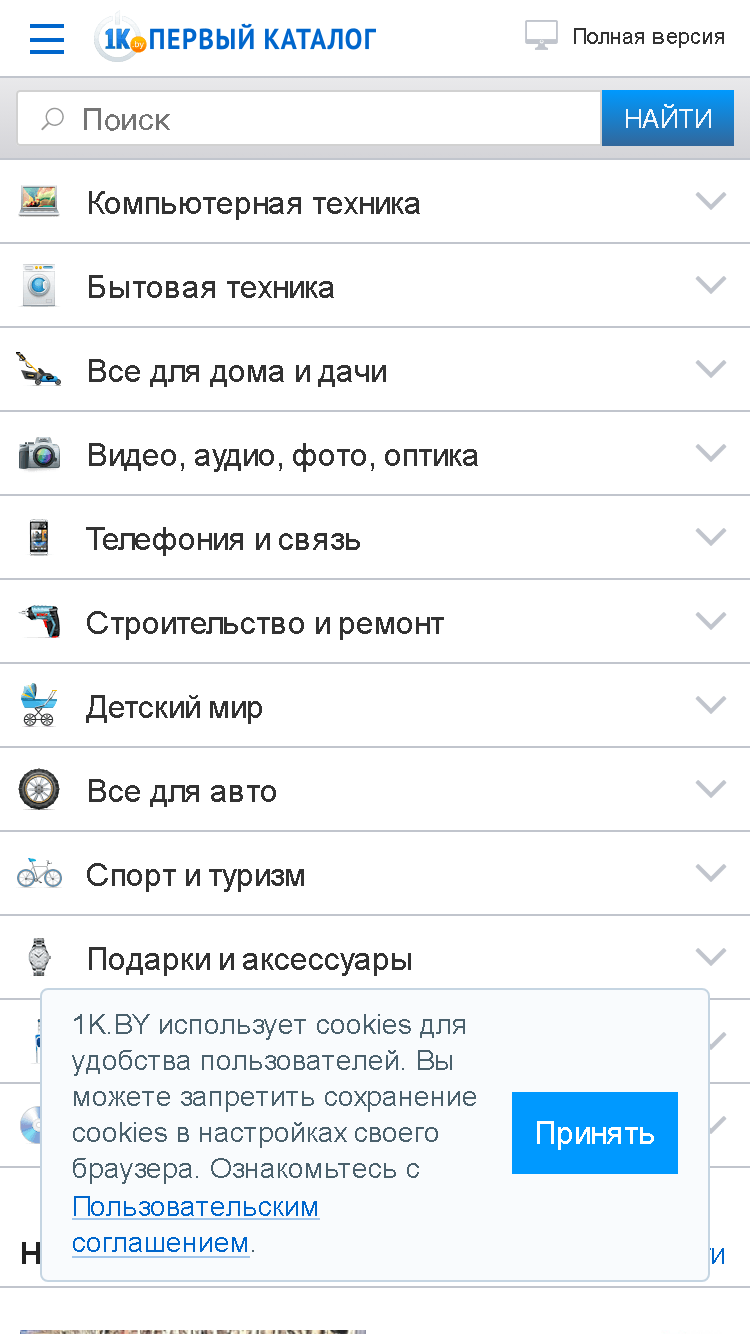Accept cookies with Принять

pos(595,1133)
